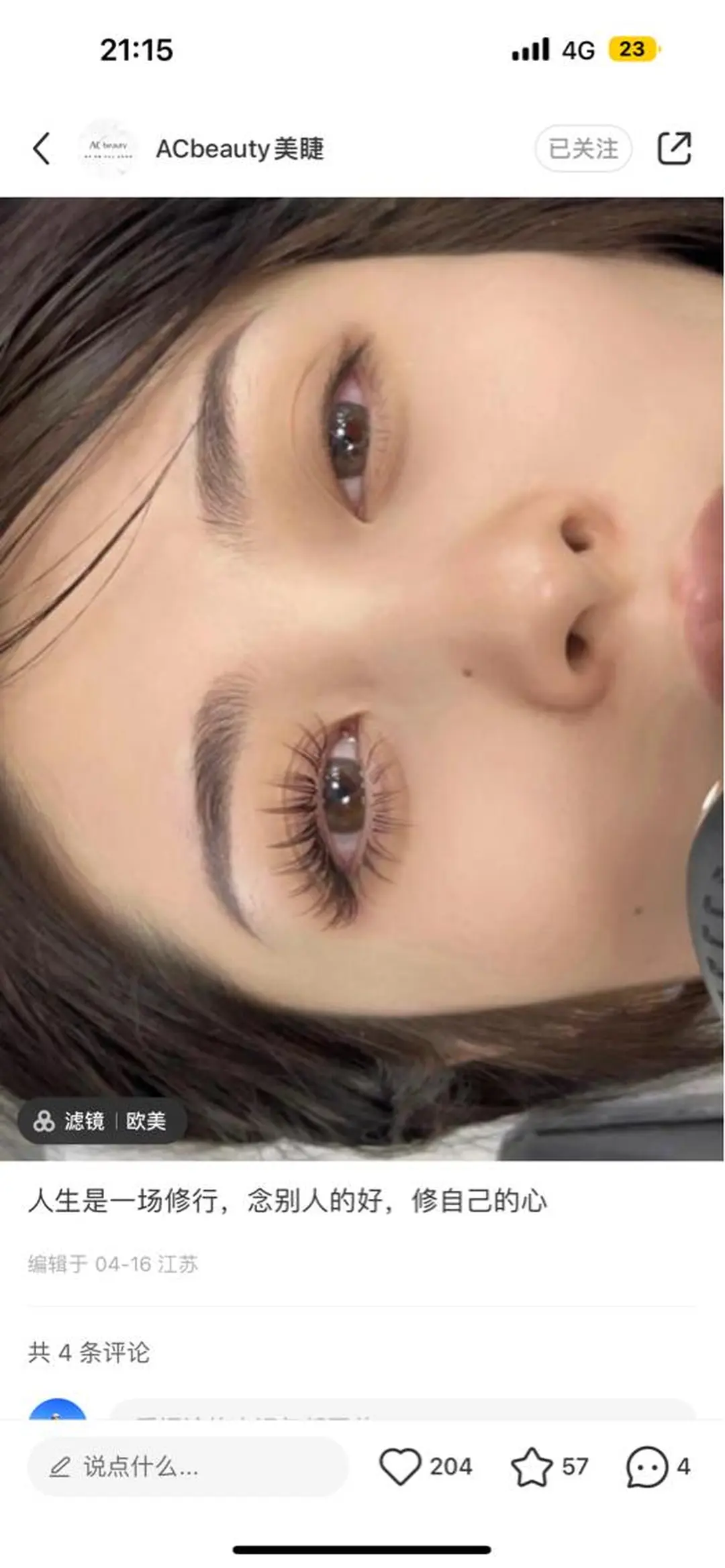
Task: Like this post with the heart icon
Action: [400, 1467]
